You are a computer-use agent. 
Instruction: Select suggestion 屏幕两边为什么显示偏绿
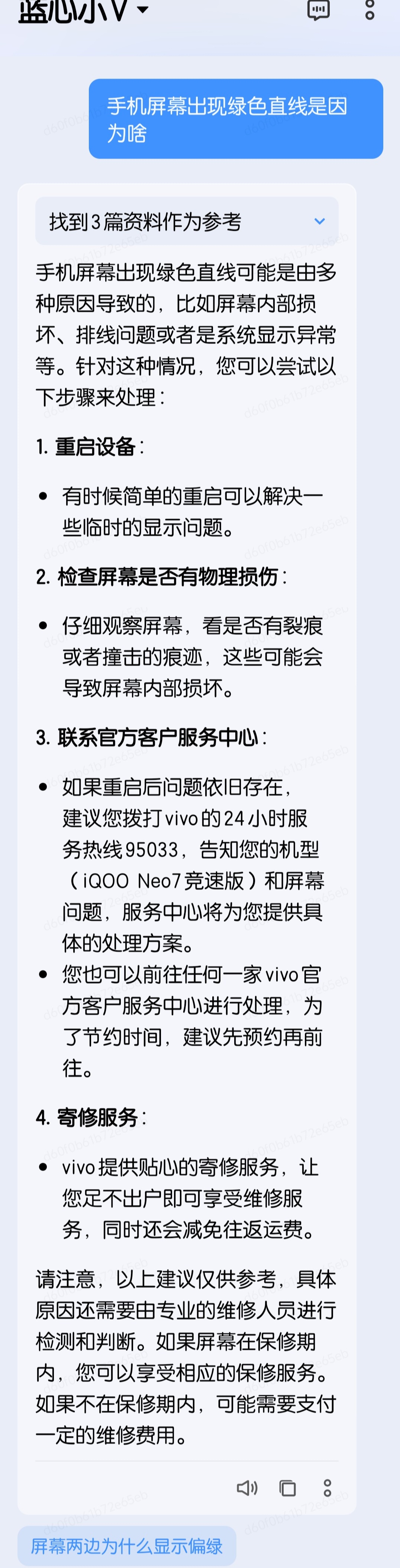[x=127, y=1545]
